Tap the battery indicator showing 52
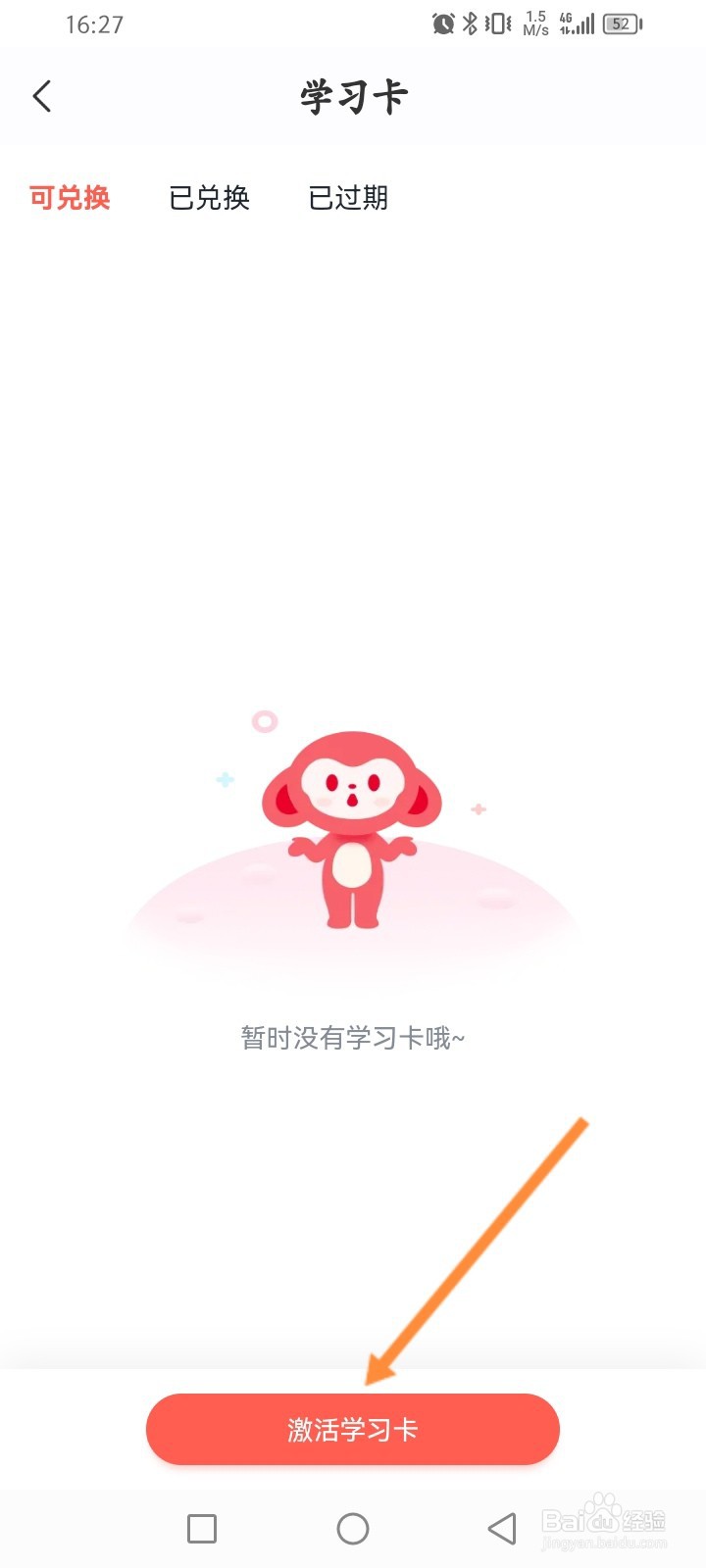The height and width of the screenshot is (1568, 706). pos(620,23)
